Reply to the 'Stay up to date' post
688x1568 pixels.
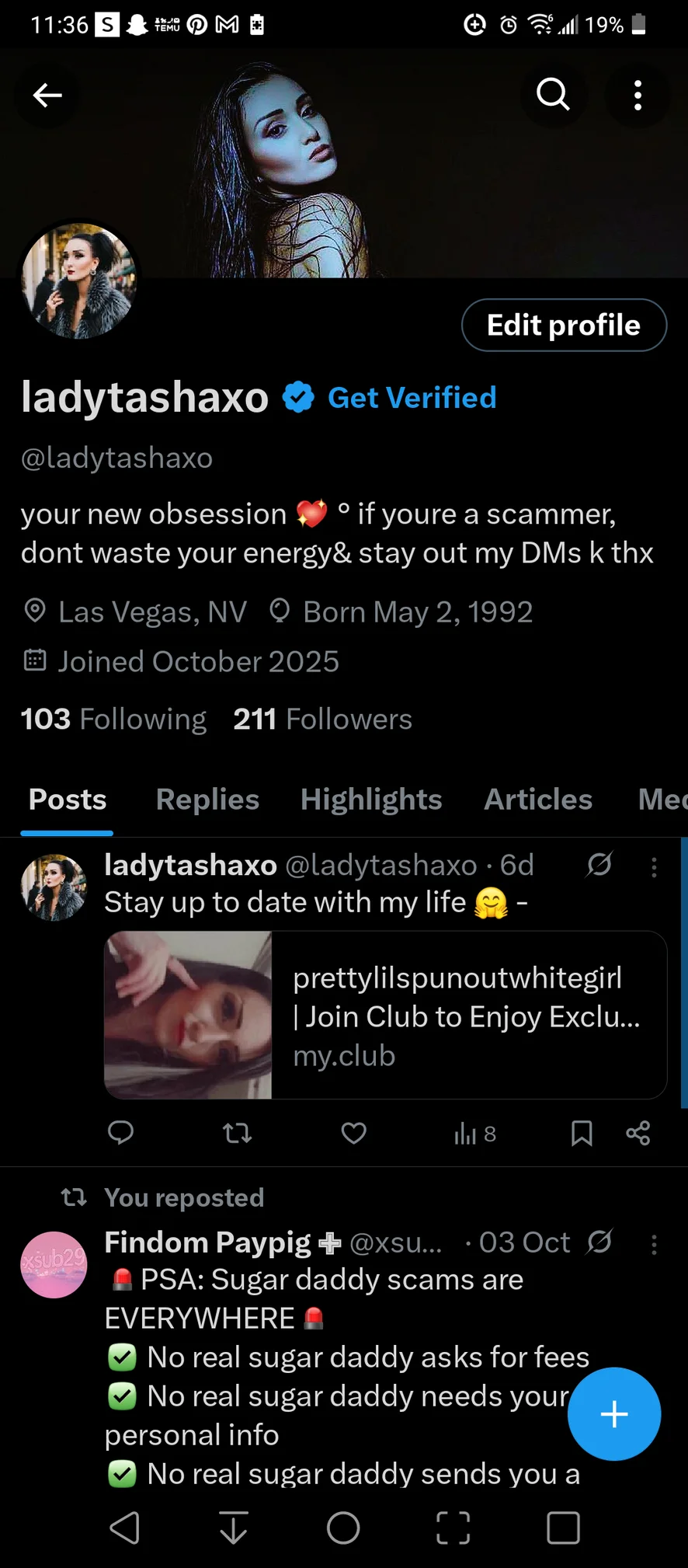[x=120, y=1134]
